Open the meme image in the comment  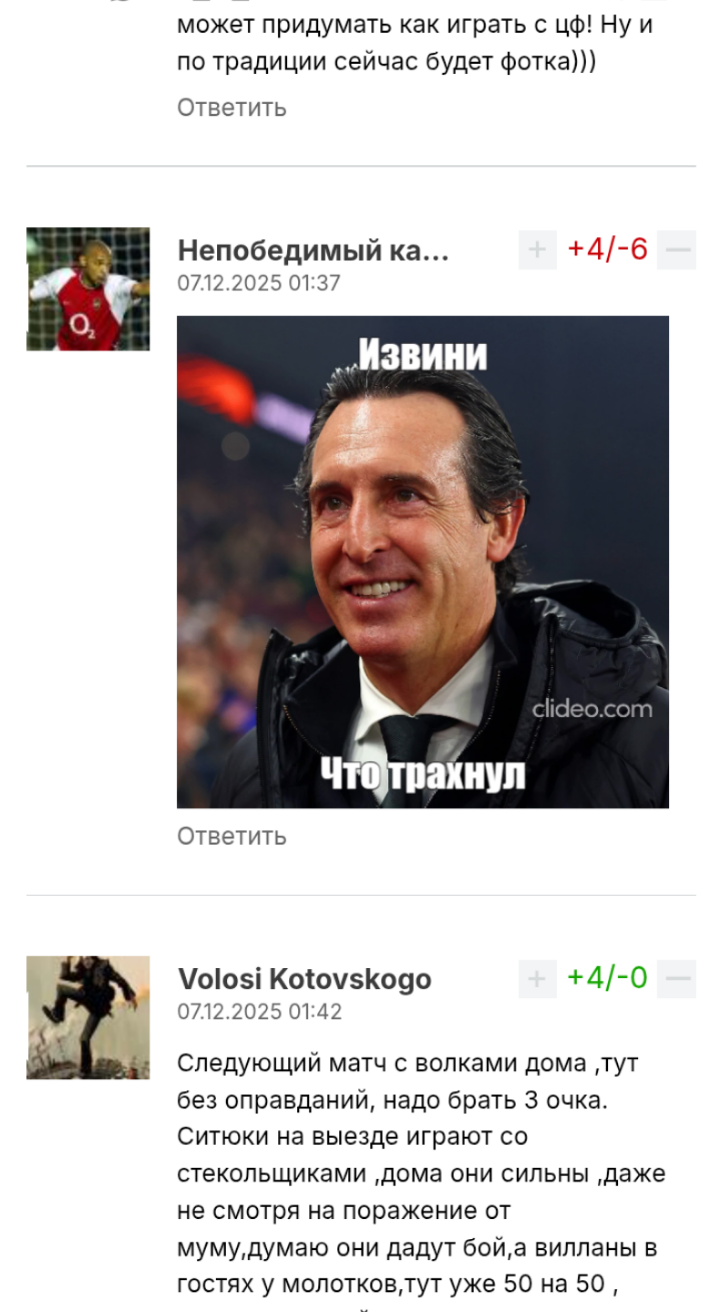tap(423, 562)
